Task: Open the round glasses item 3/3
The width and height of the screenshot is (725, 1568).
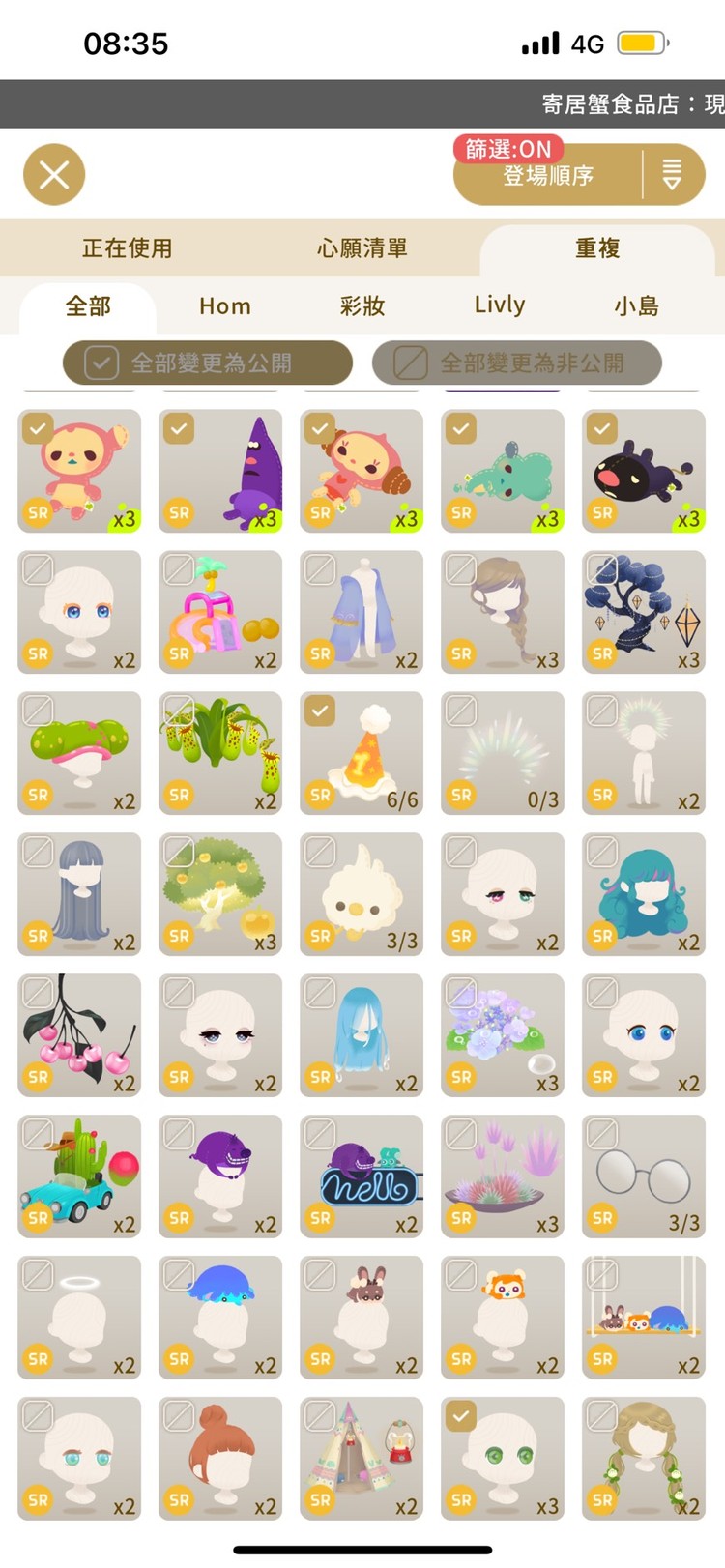Action: 644,1177
